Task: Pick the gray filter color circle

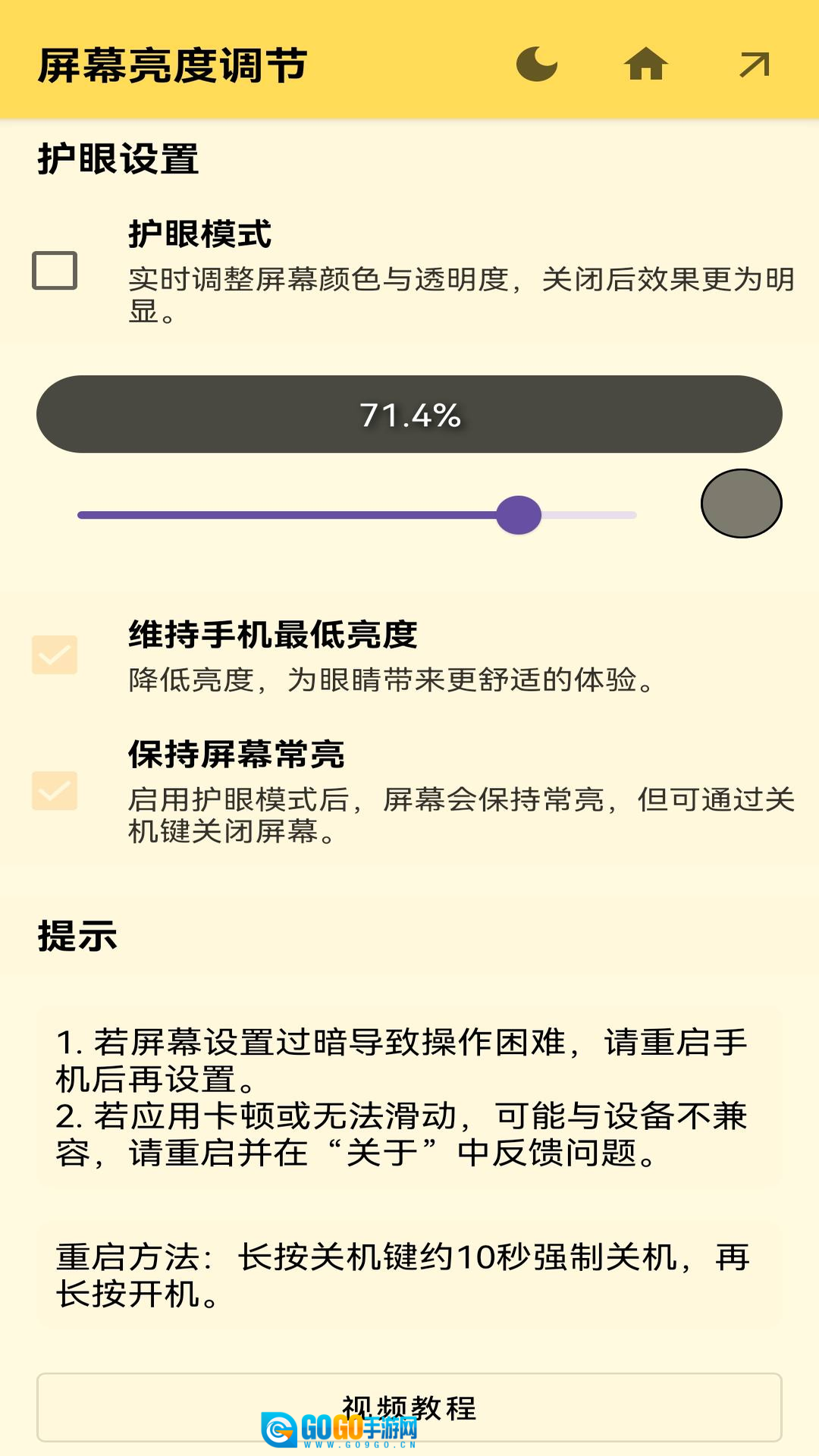Action: (741, 504)
